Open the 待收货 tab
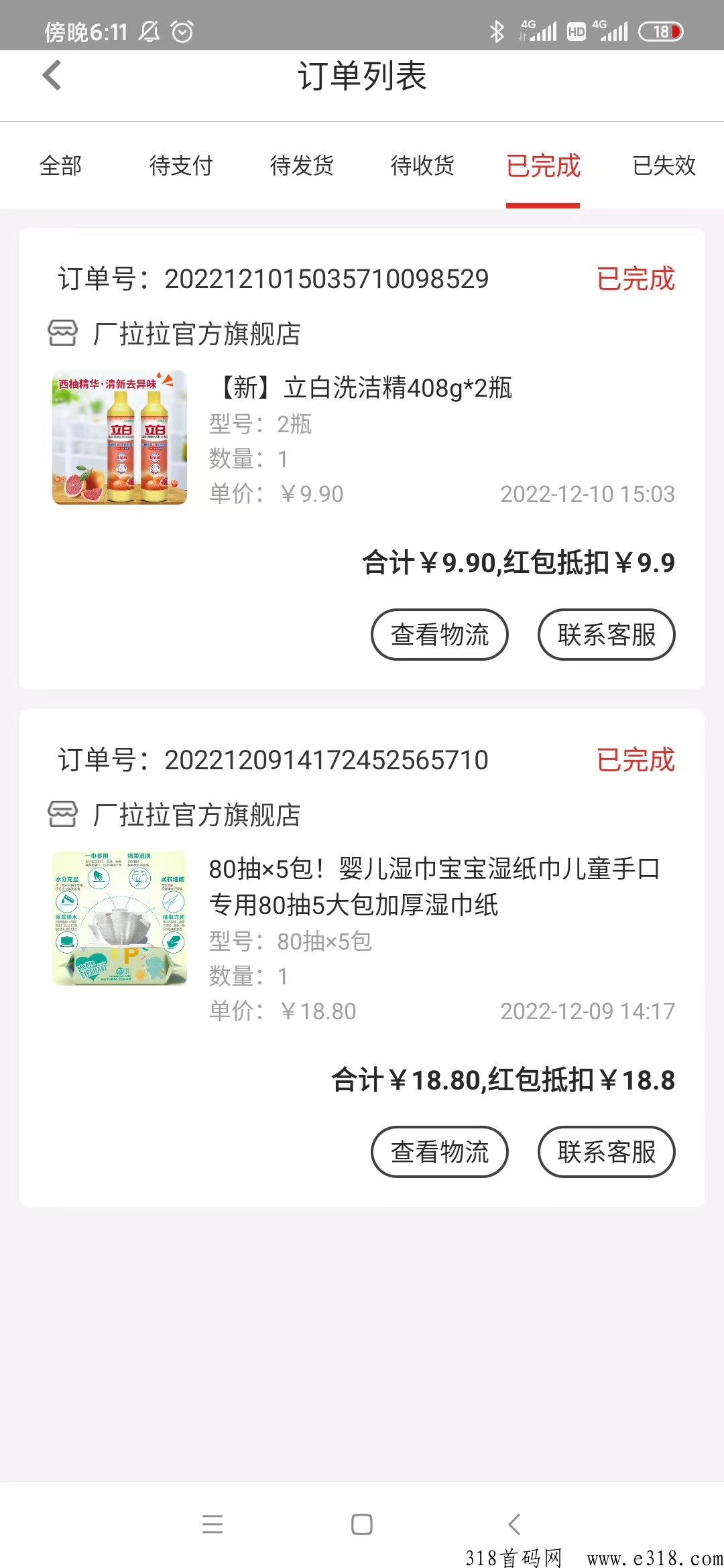 (422, 166)
